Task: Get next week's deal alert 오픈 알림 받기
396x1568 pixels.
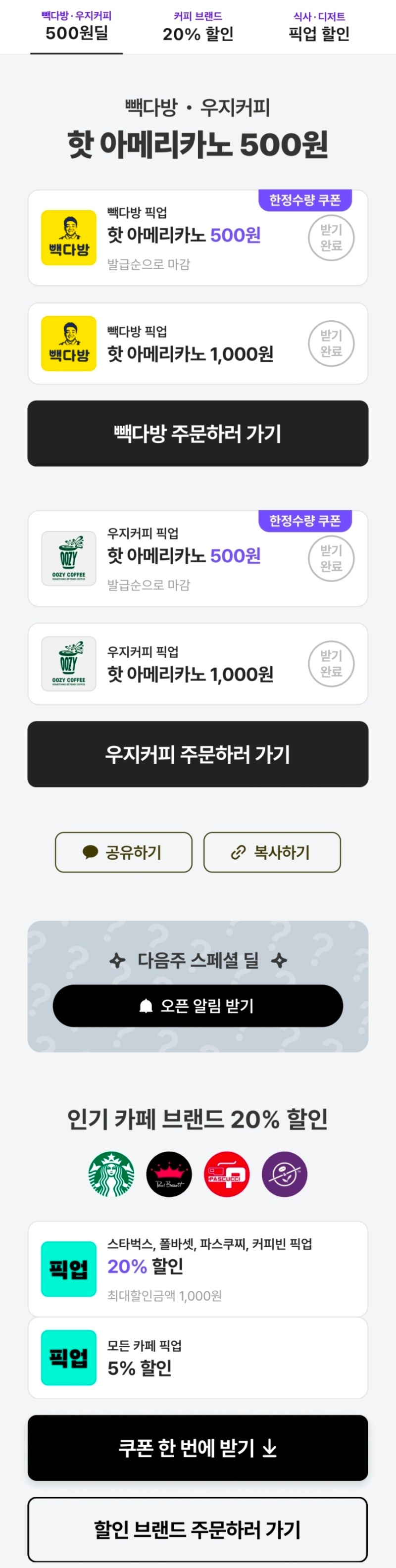Action: (198, 1006)
